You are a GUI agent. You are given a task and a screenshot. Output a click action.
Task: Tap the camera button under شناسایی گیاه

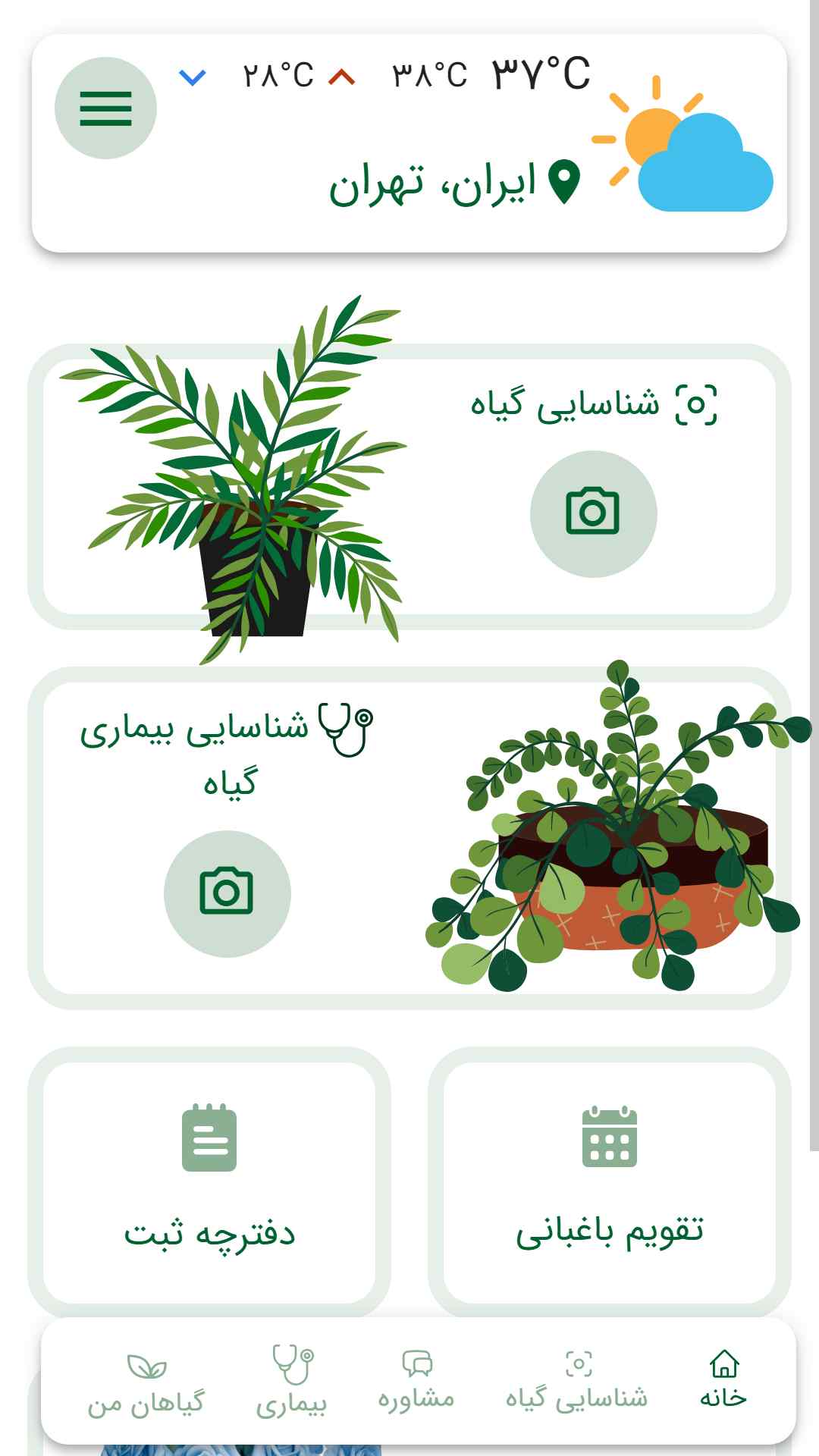(593, 513)
